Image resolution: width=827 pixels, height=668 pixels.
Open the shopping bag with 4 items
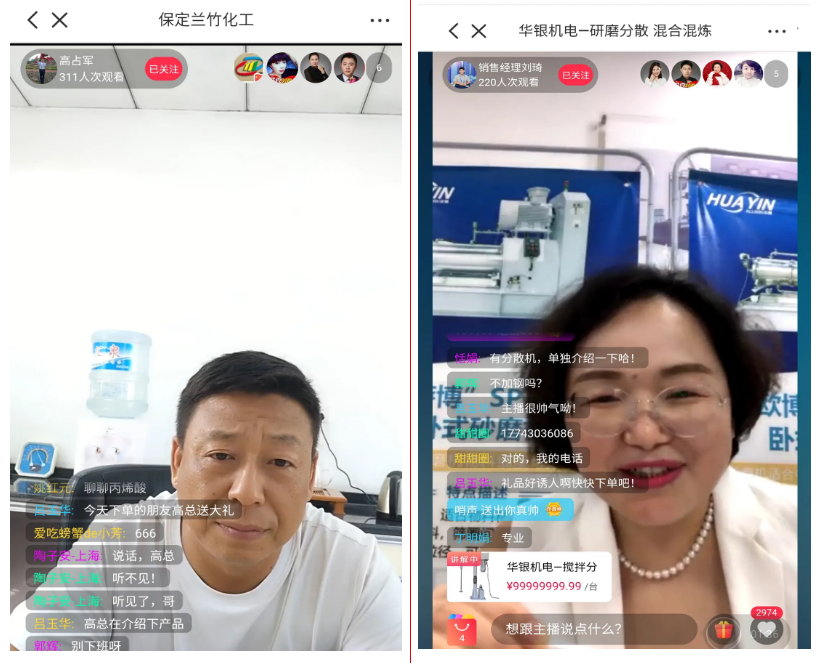click(x=462, y=630)
